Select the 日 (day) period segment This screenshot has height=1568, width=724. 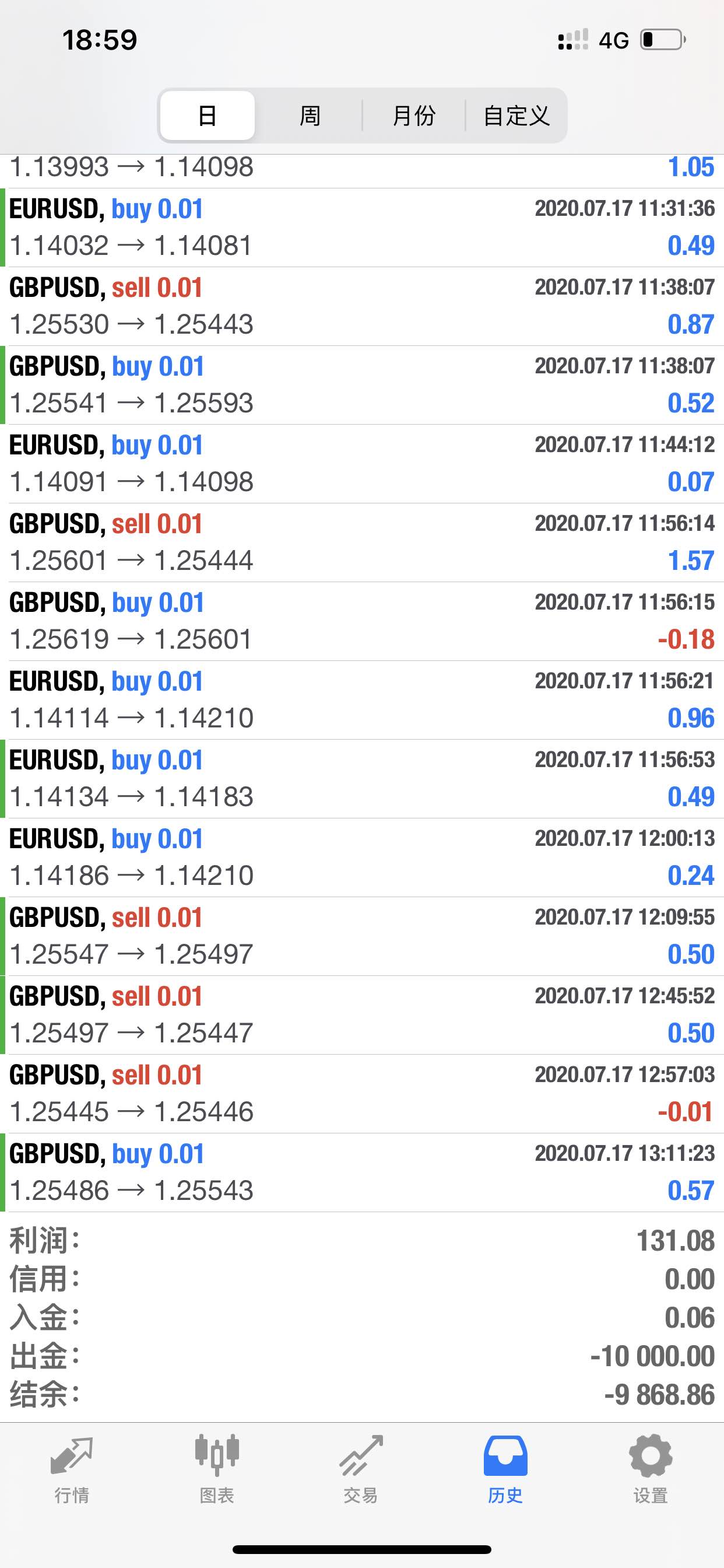208,116
